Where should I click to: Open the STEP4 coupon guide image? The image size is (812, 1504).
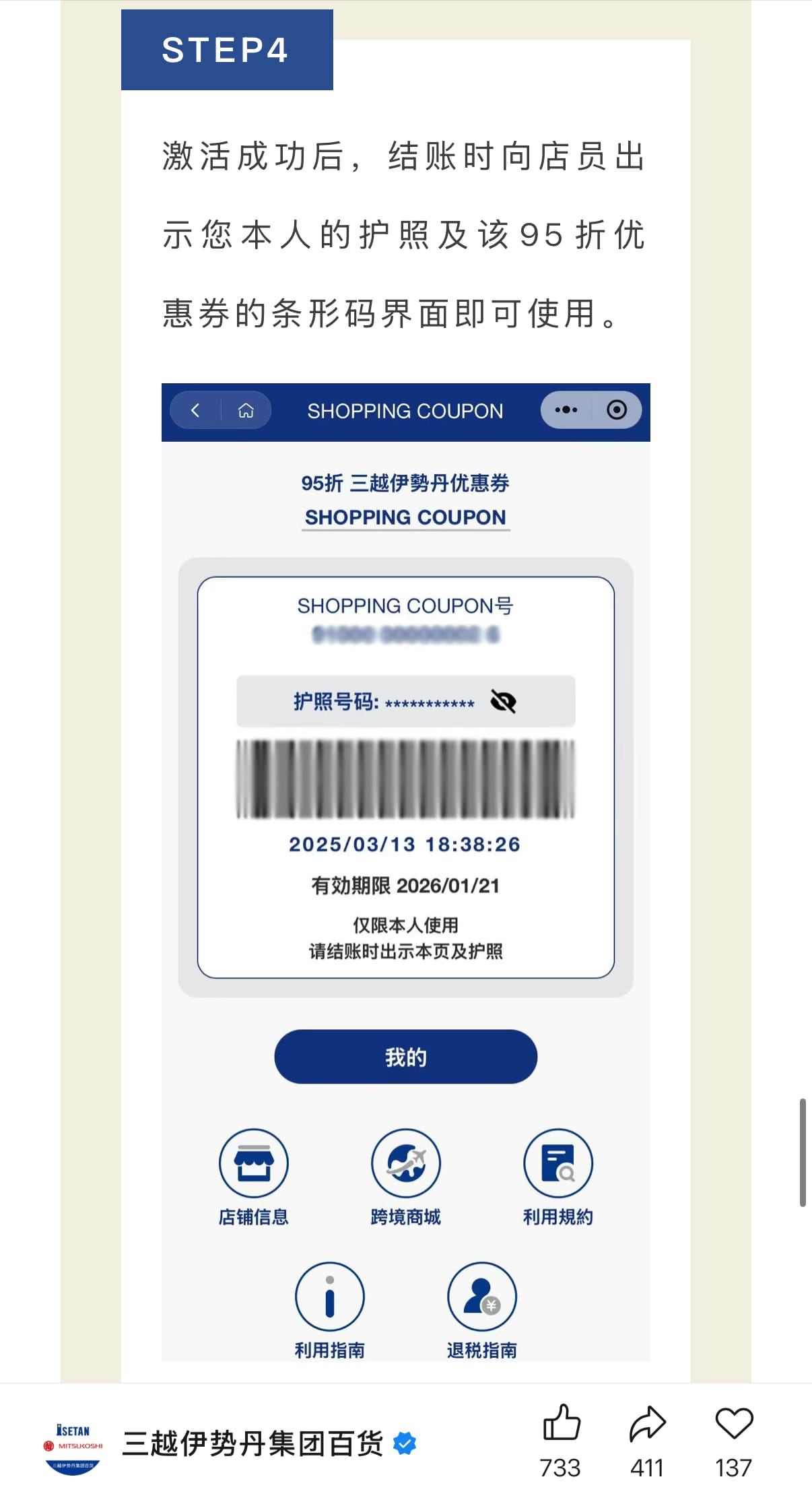click(x=405, y=872)
